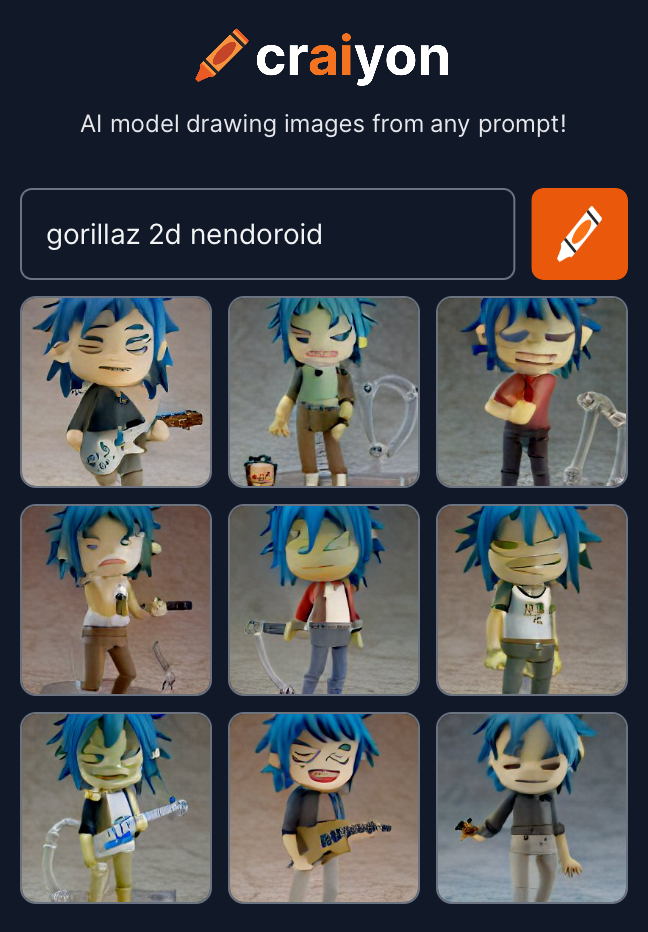Image resolution: width=648 pixels, height=932 pixels.
Task: Open the figure wearing a white tank top
Action: pyautogui.click(x=532, y=600)
